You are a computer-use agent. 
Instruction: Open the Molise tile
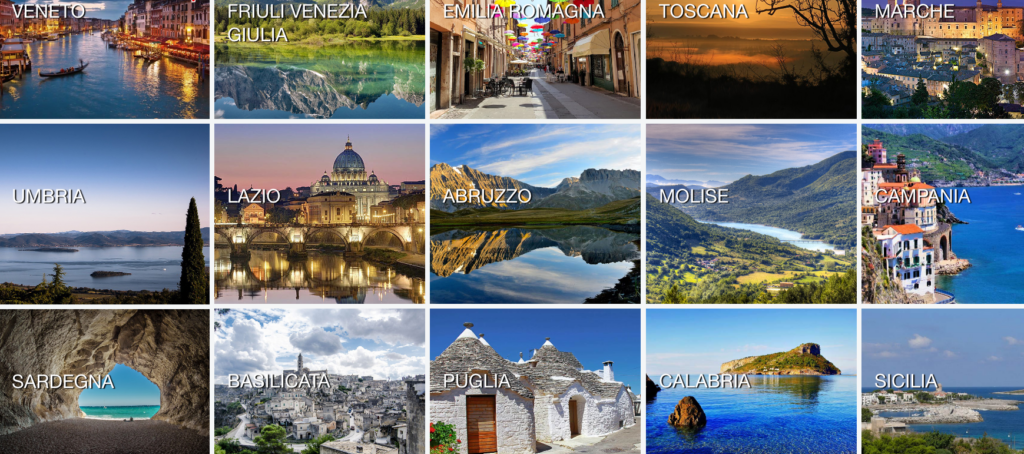tap(751, 214)
